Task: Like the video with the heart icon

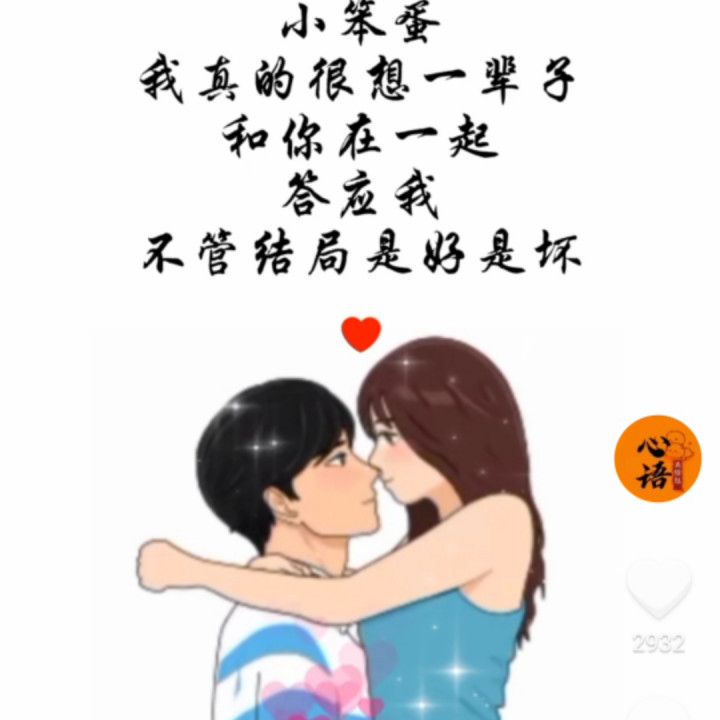Action: (x=658, y=589)
